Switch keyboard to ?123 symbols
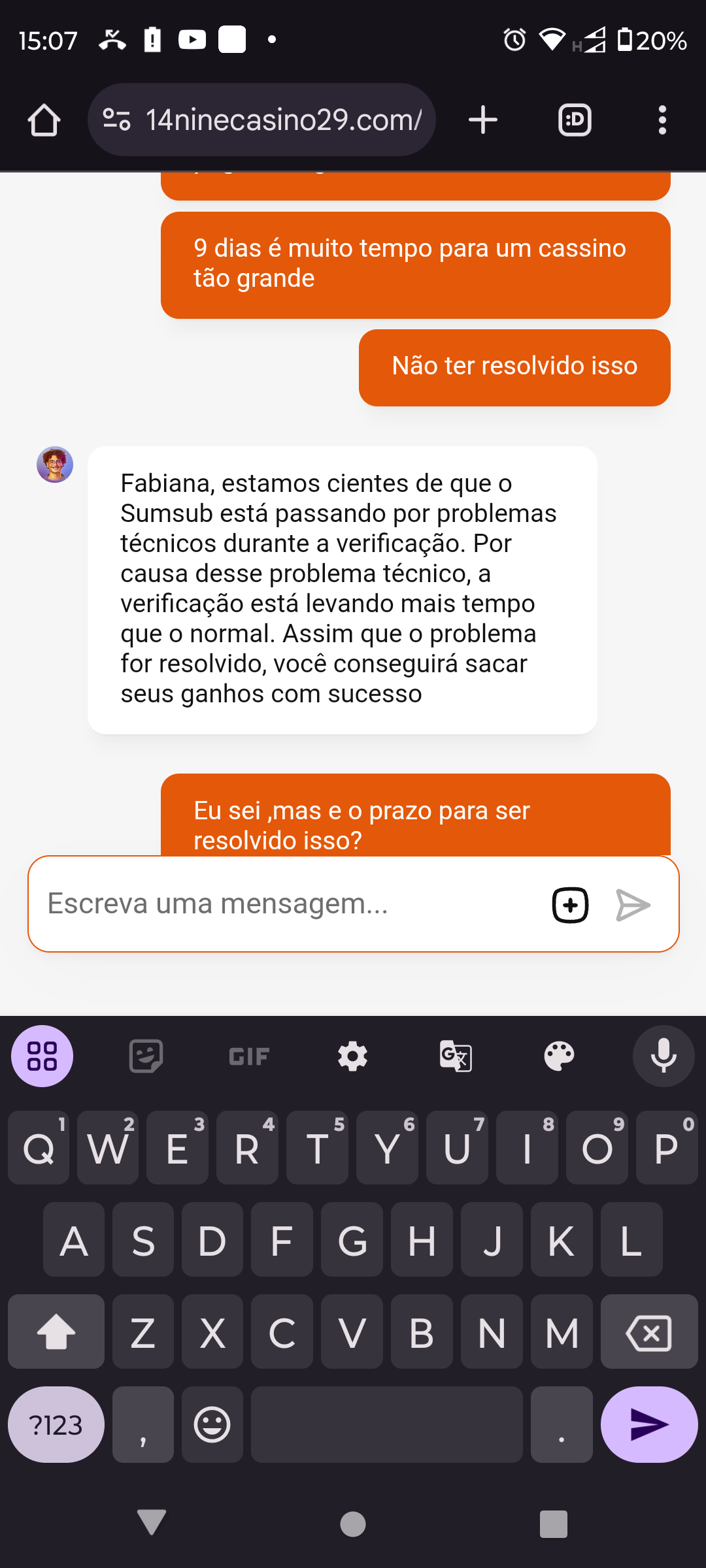The height and width of the screenshot is (1568, 706). pos(56,1425)
